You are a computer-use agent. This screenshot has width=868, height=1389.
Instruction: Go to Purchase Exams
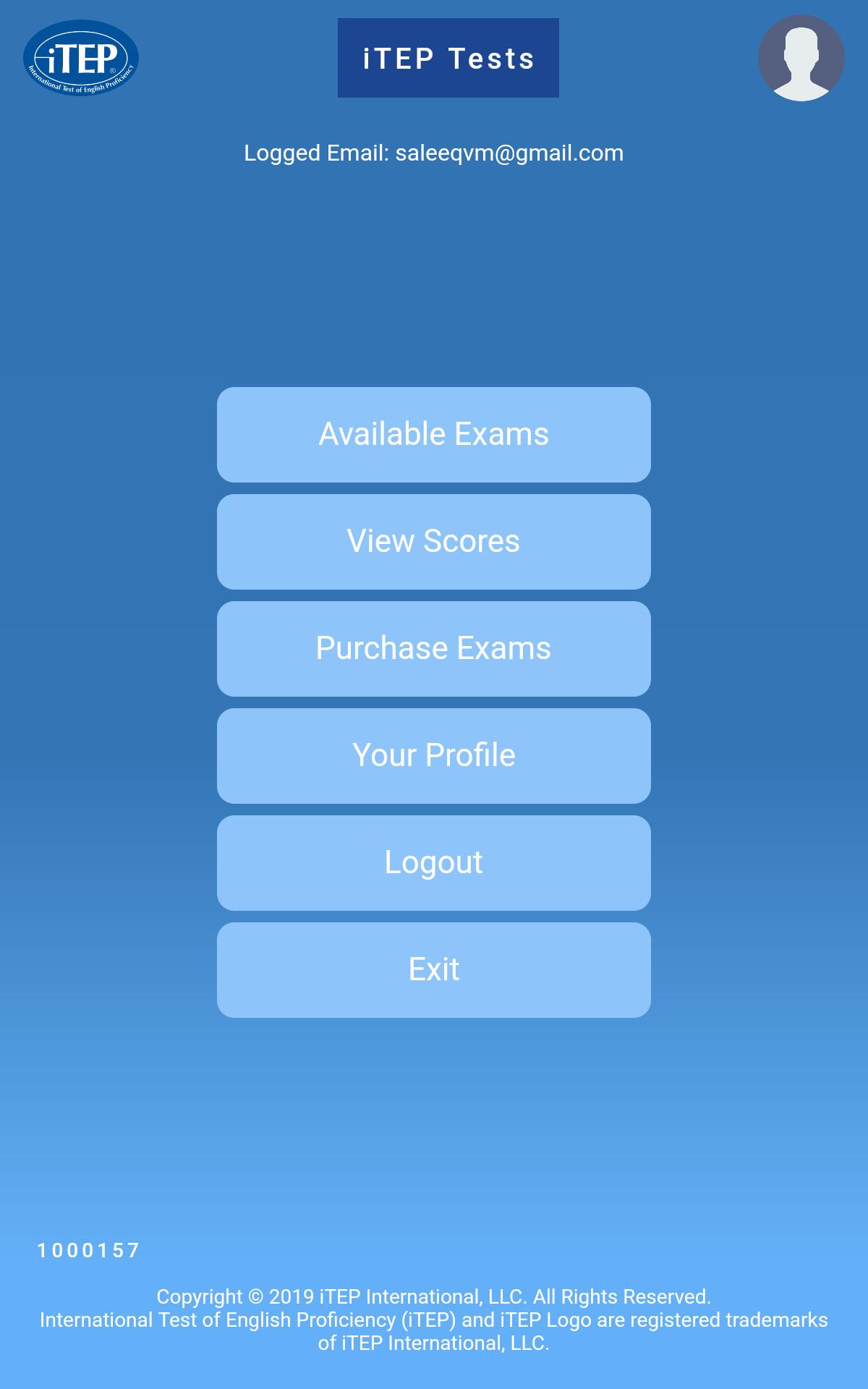pos(434,649)
